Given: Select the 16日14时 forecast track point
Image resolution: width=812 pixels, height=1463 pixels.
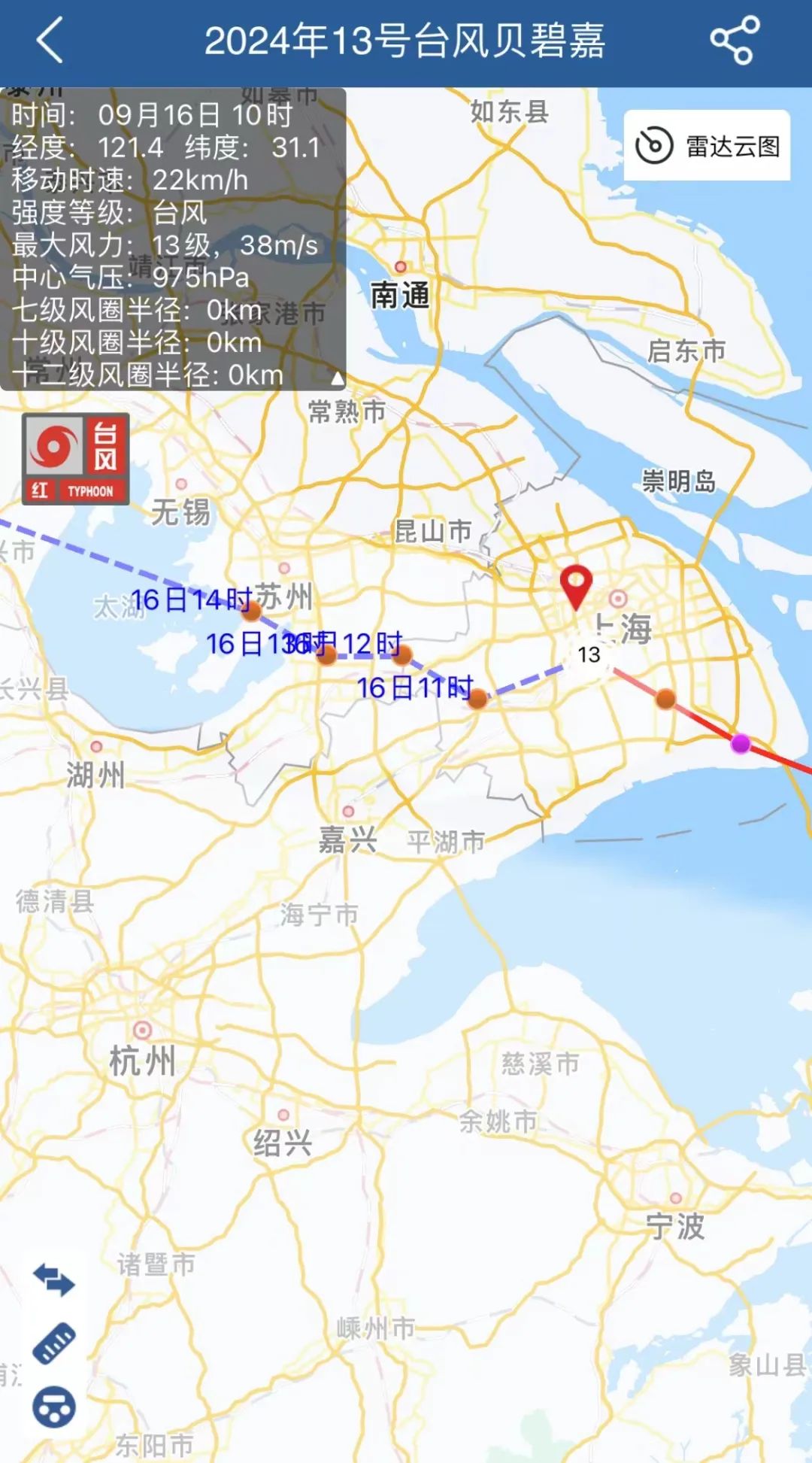Looking at the screenshot, I should (x=251, y=611).
